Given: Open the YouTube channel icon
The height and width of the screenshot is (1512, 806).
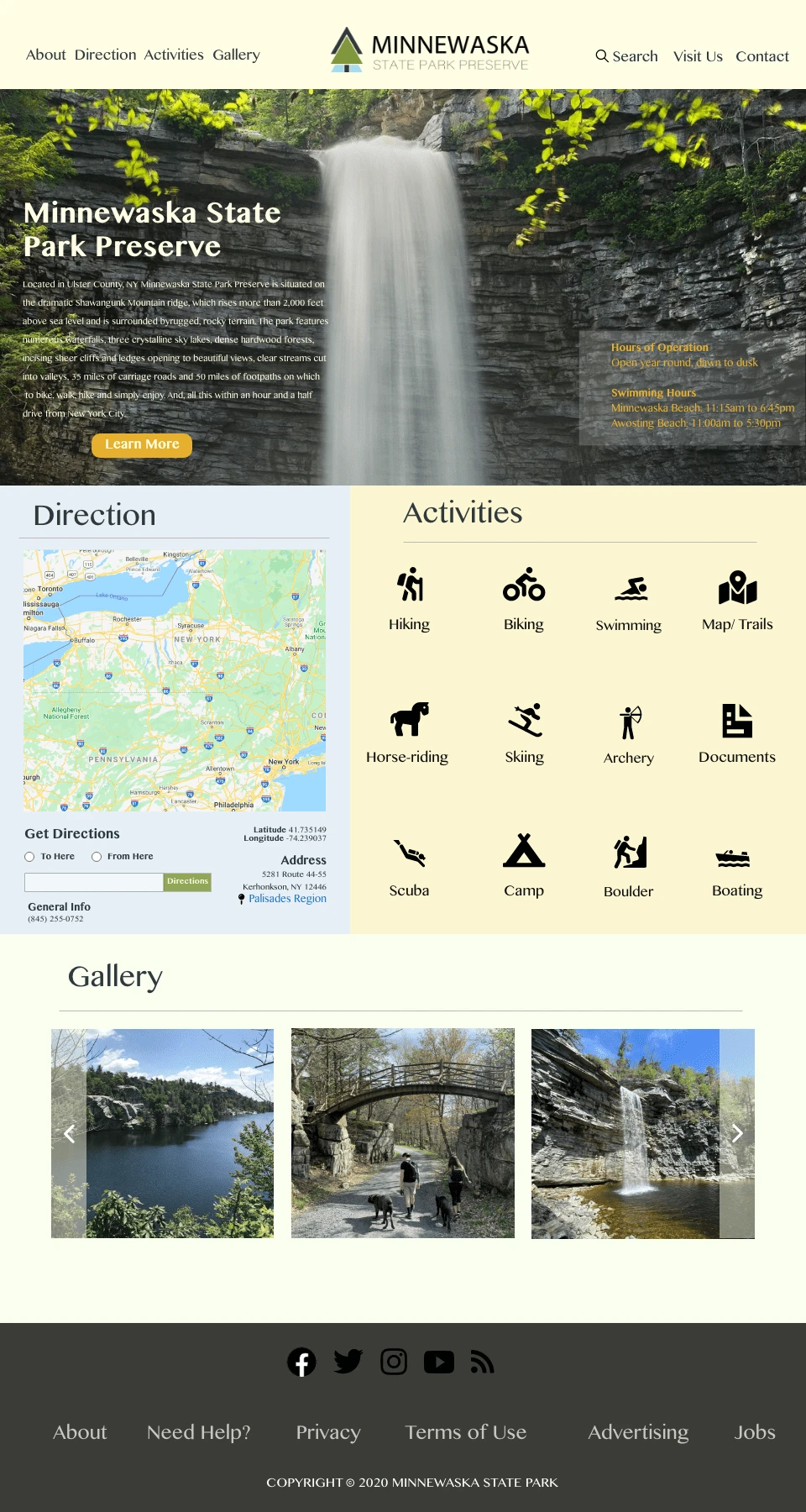Looking at the screenshot, I should pyautogui.click(x=439, y=1362).
